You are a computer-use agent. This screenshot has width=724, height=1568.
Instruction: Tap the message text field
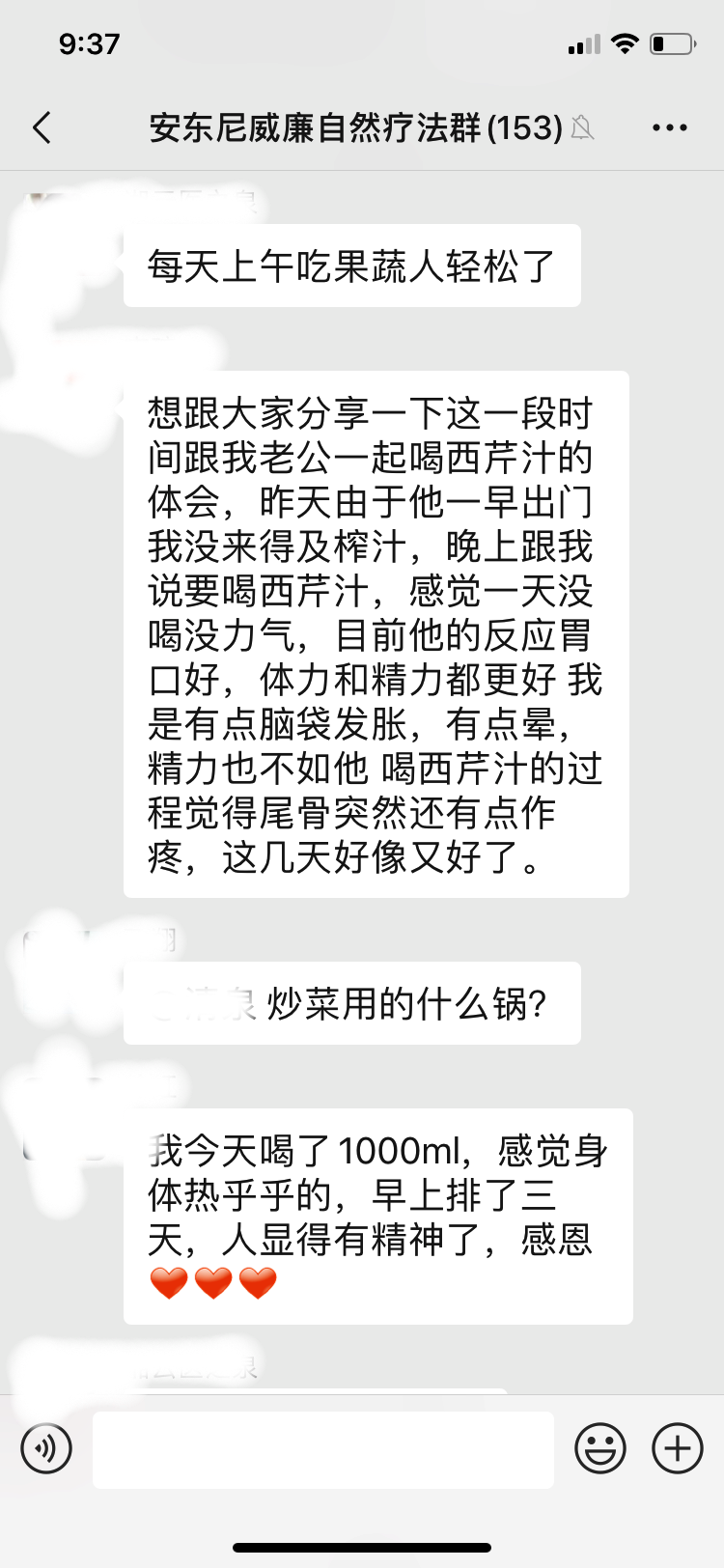point(323,1449)
